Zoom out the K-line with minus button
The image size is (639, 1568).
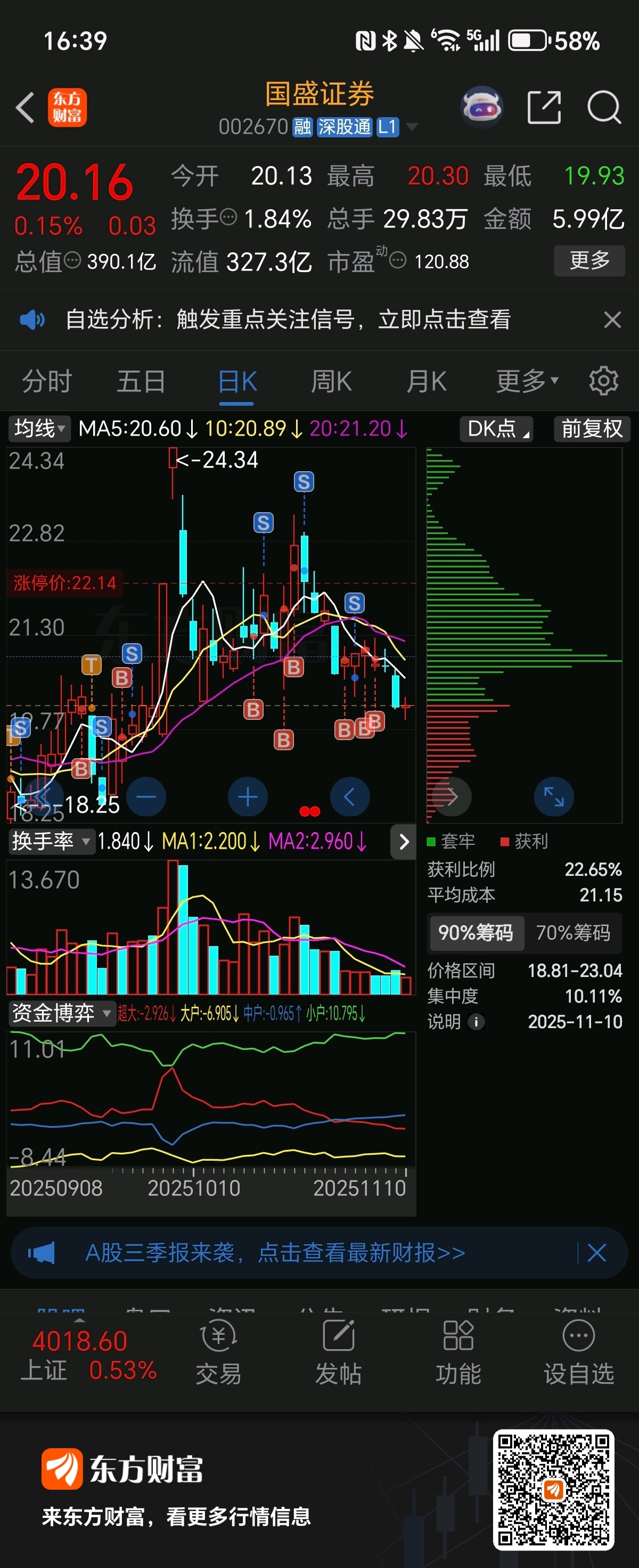tap(146, 796)
